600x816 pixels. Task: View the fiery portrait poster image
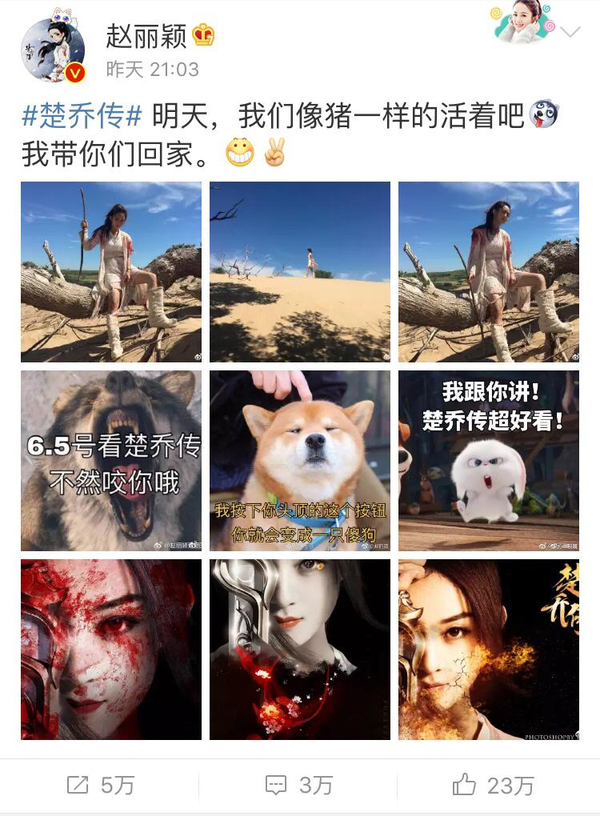click(x=488, y=650)
